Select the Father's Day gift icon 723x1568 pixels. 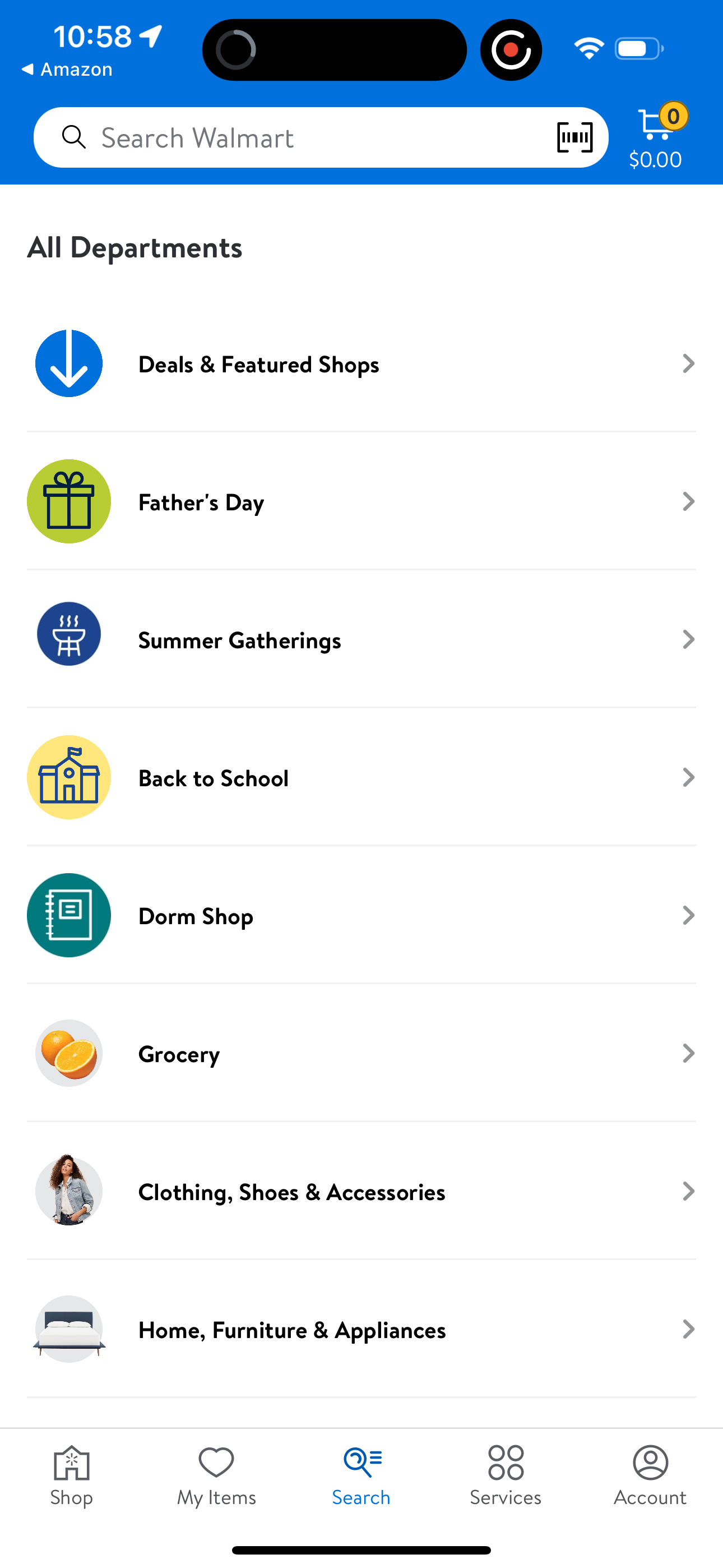[69, 501]
